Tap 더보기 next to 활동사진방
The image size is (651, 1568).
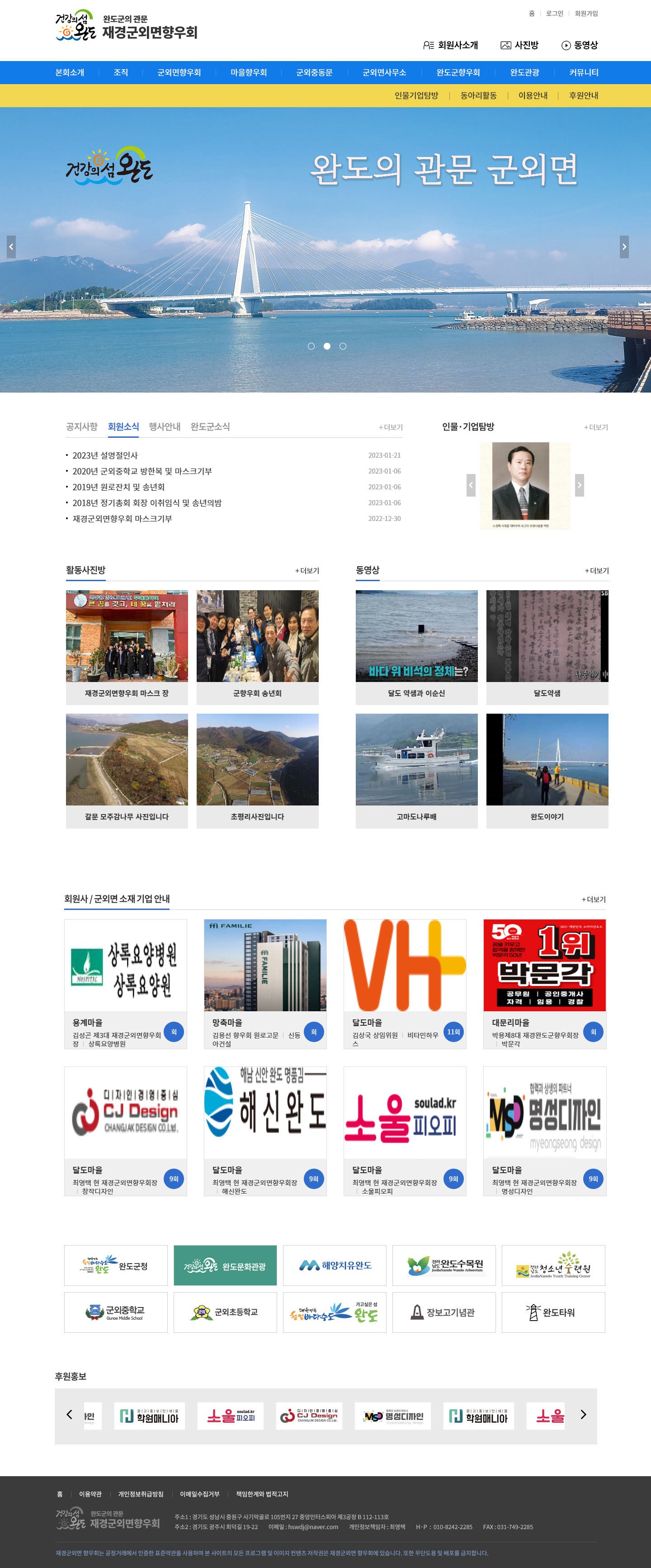(307, 570)
